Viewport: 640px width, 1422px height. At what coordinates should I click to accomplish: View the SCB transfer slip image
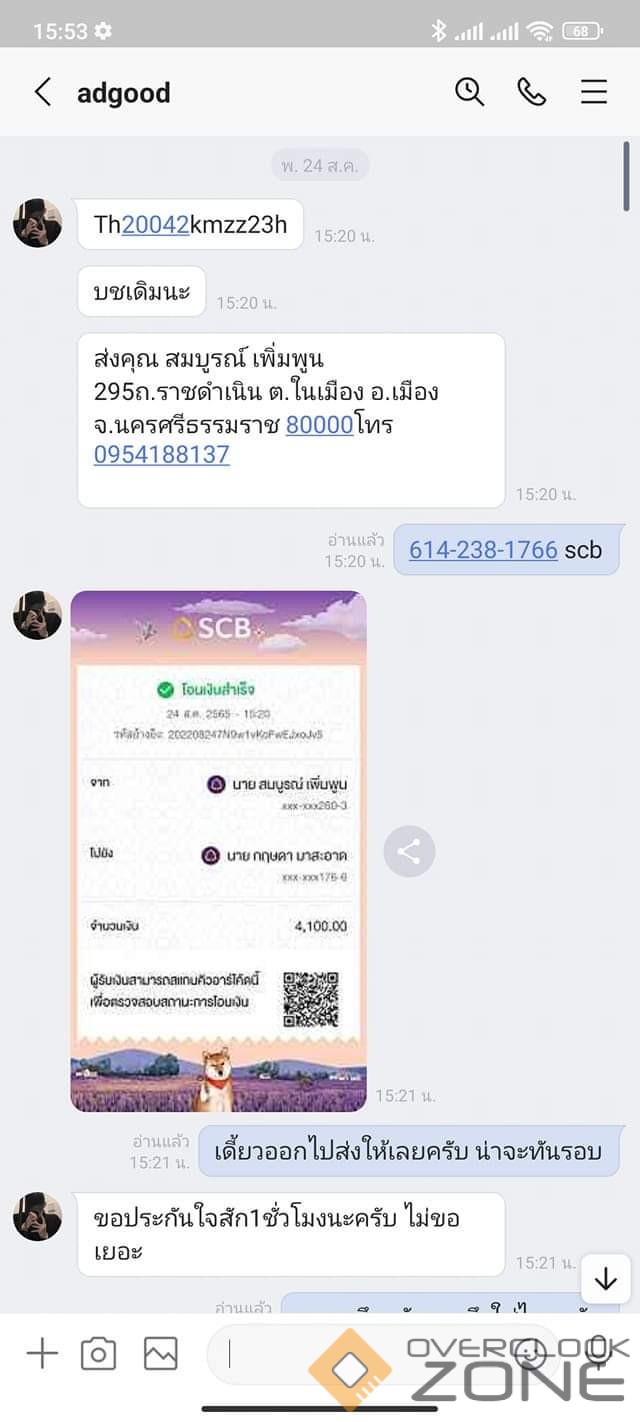(218, 850)
